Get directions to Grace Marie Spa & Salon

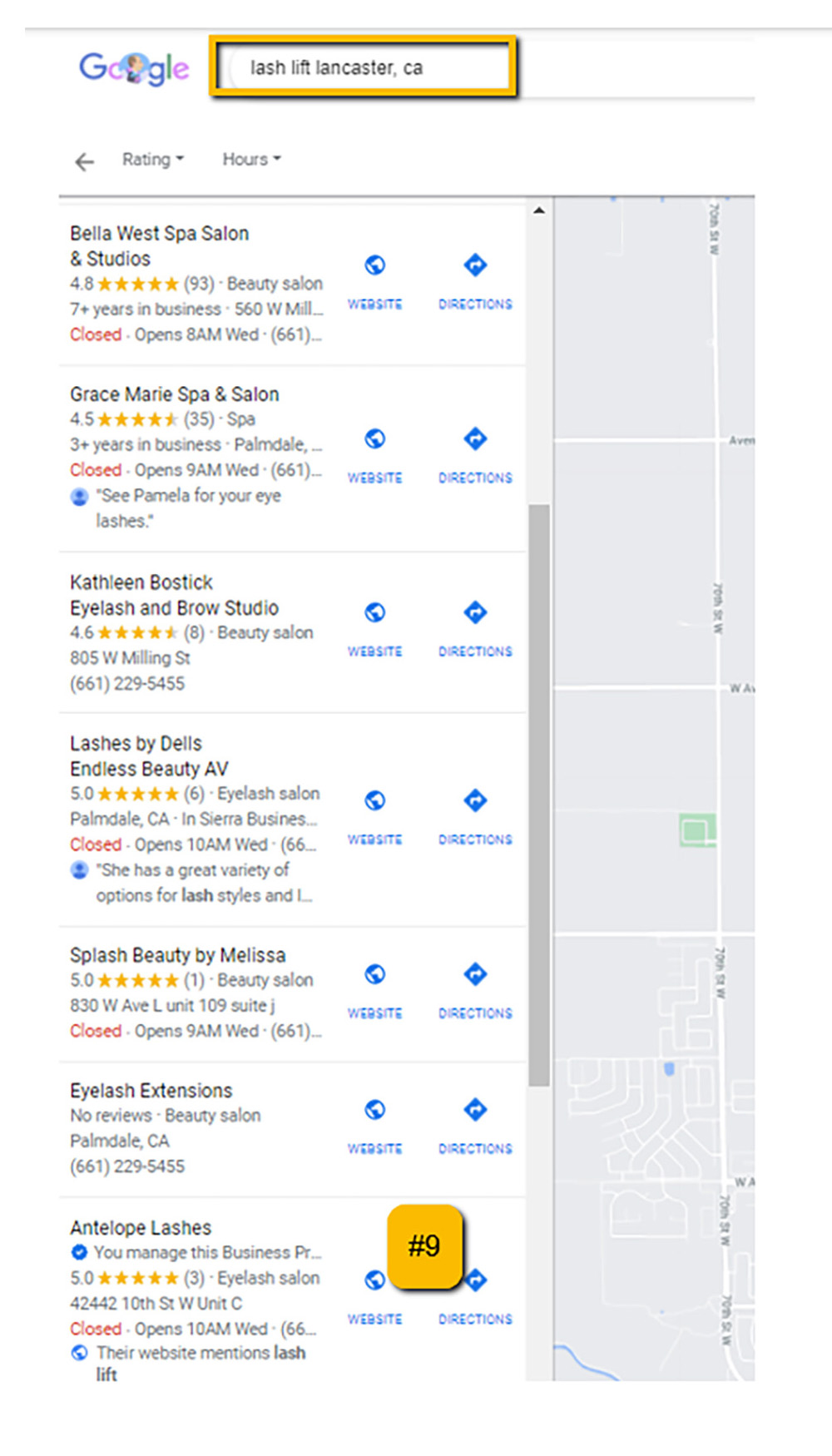click(x=475, y=453)
